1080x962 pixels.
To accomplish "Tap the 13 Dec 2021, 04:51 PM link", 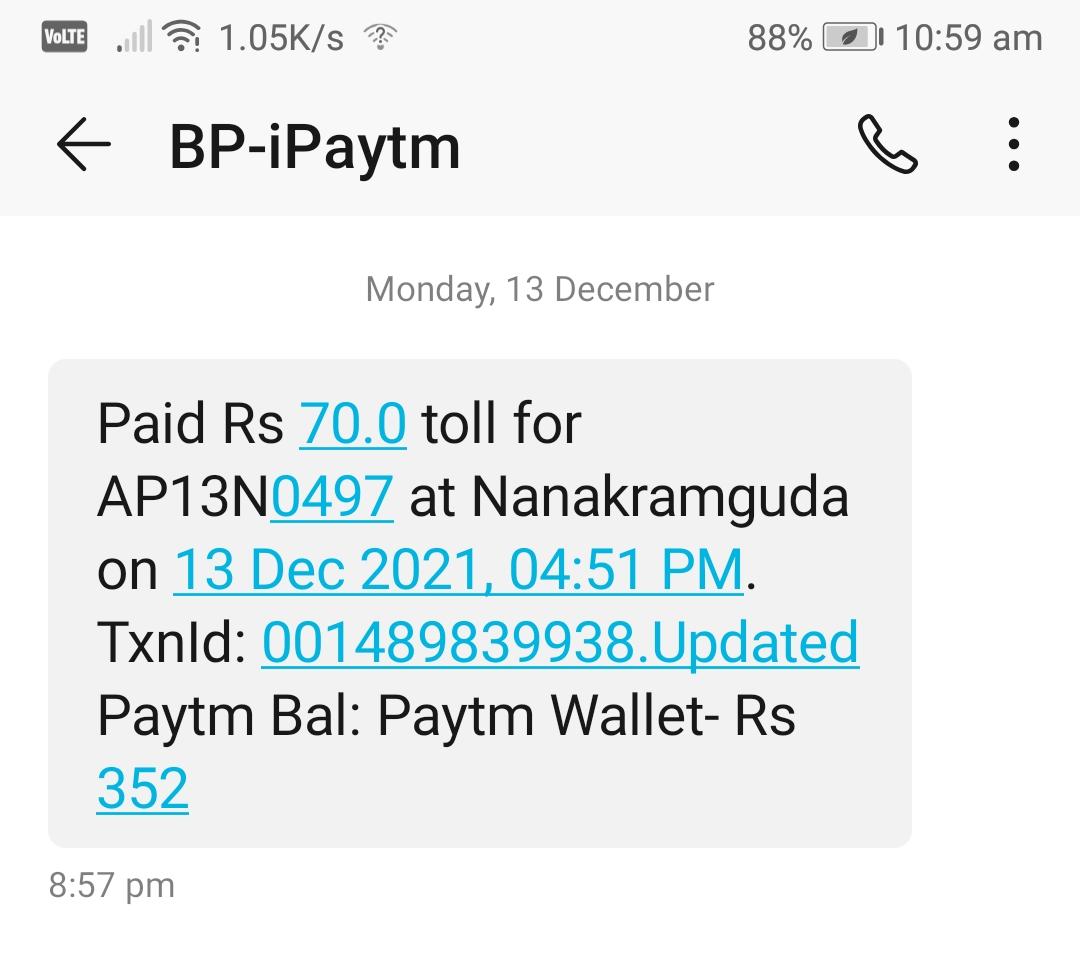I will pos(459,570).
